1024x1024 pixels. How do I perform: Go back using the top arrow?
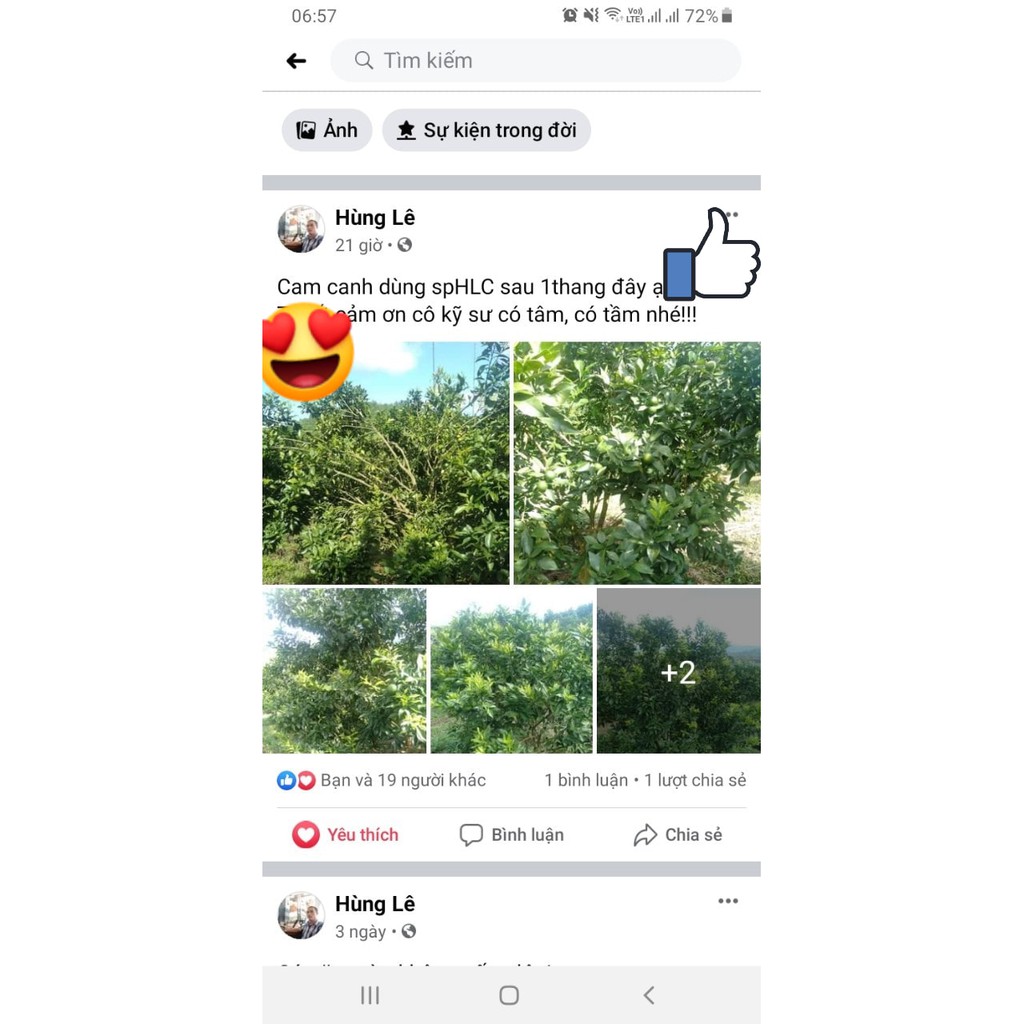point(296,61)
